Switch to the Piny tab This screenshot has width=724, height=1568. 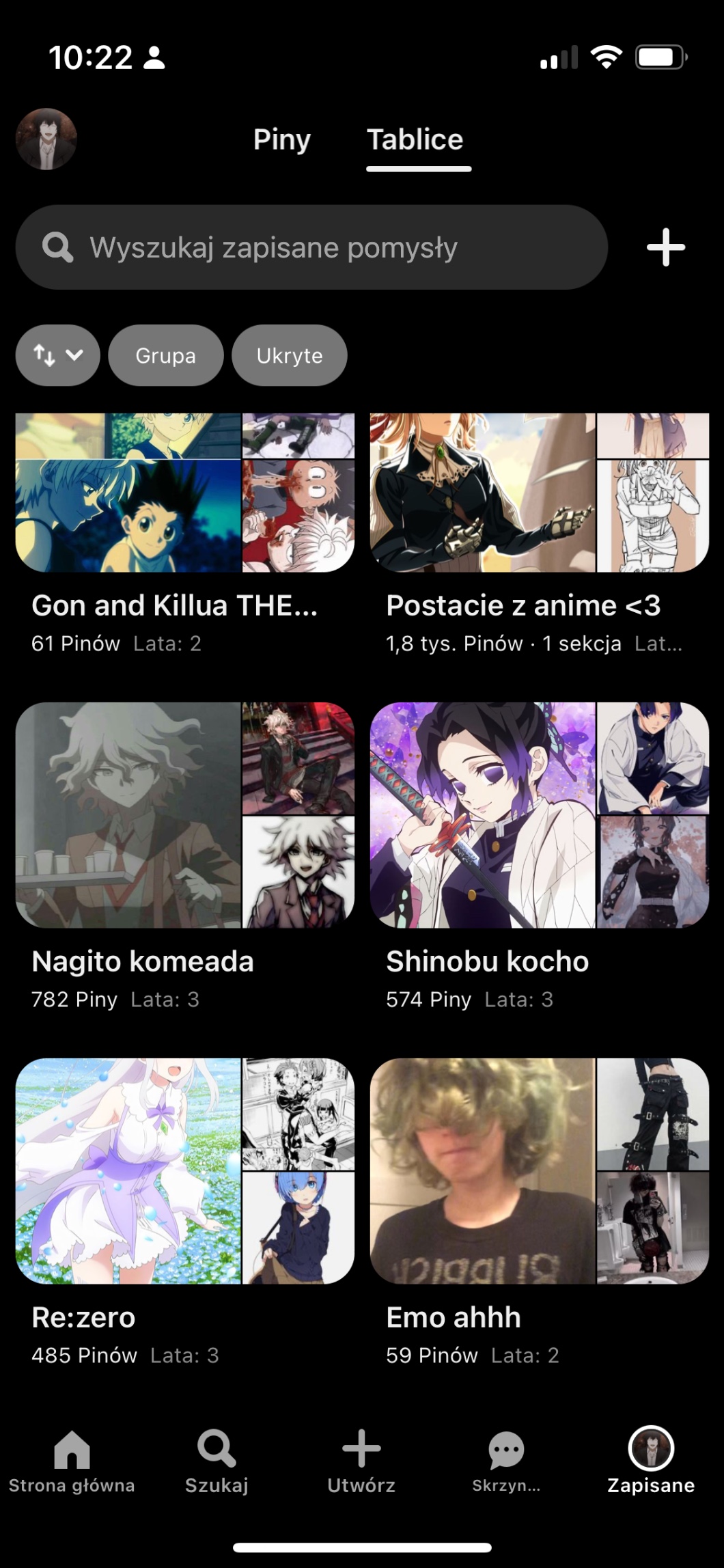click(281, 140)
